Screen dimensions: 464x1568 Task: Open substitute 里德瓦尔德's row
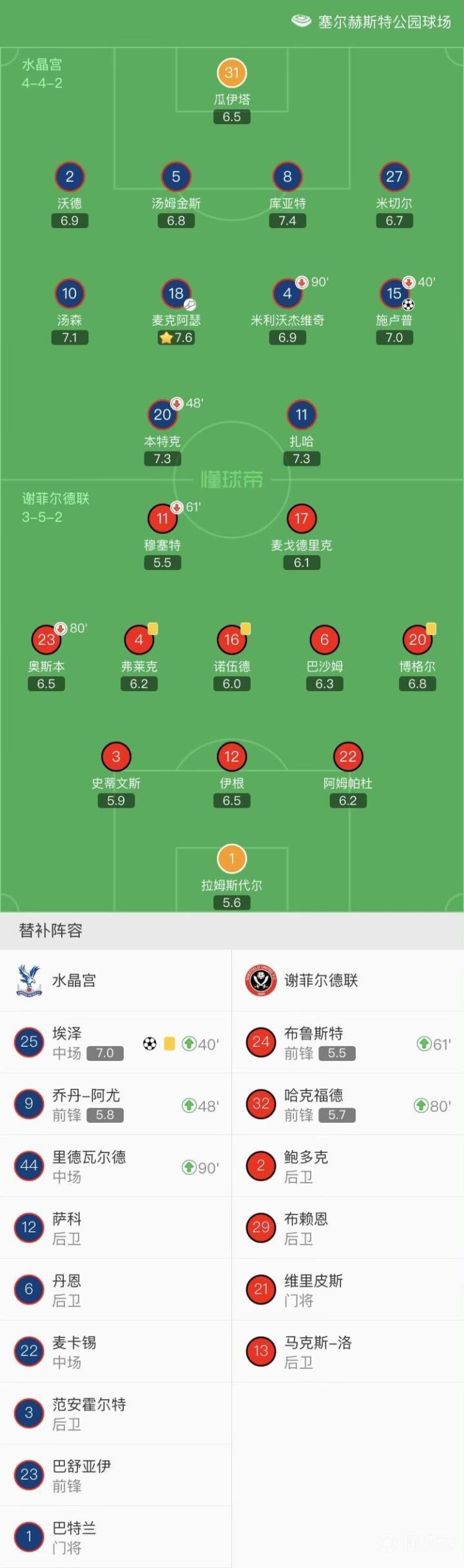116,1166
